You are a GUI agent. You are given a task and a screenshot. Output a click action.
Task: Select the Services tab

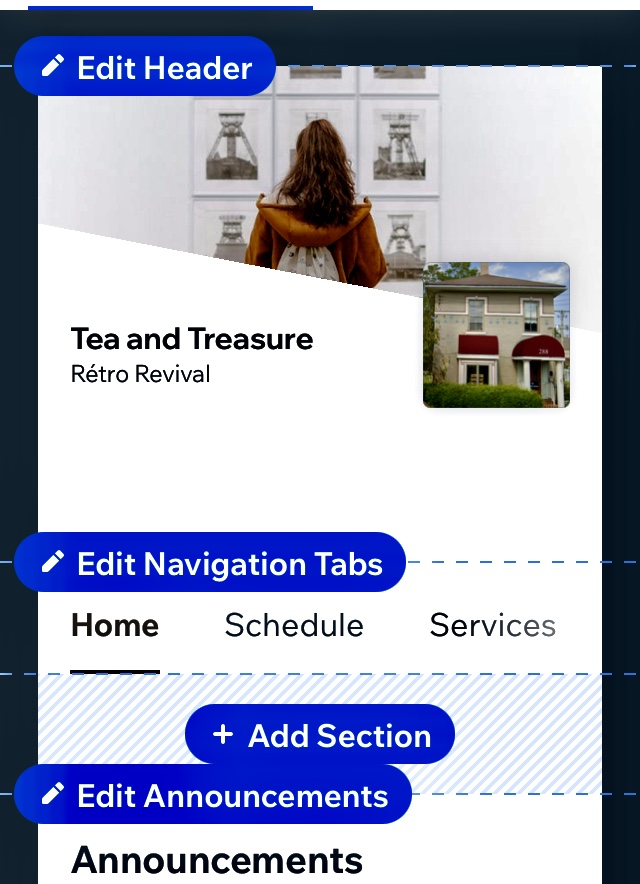[492, 626]
